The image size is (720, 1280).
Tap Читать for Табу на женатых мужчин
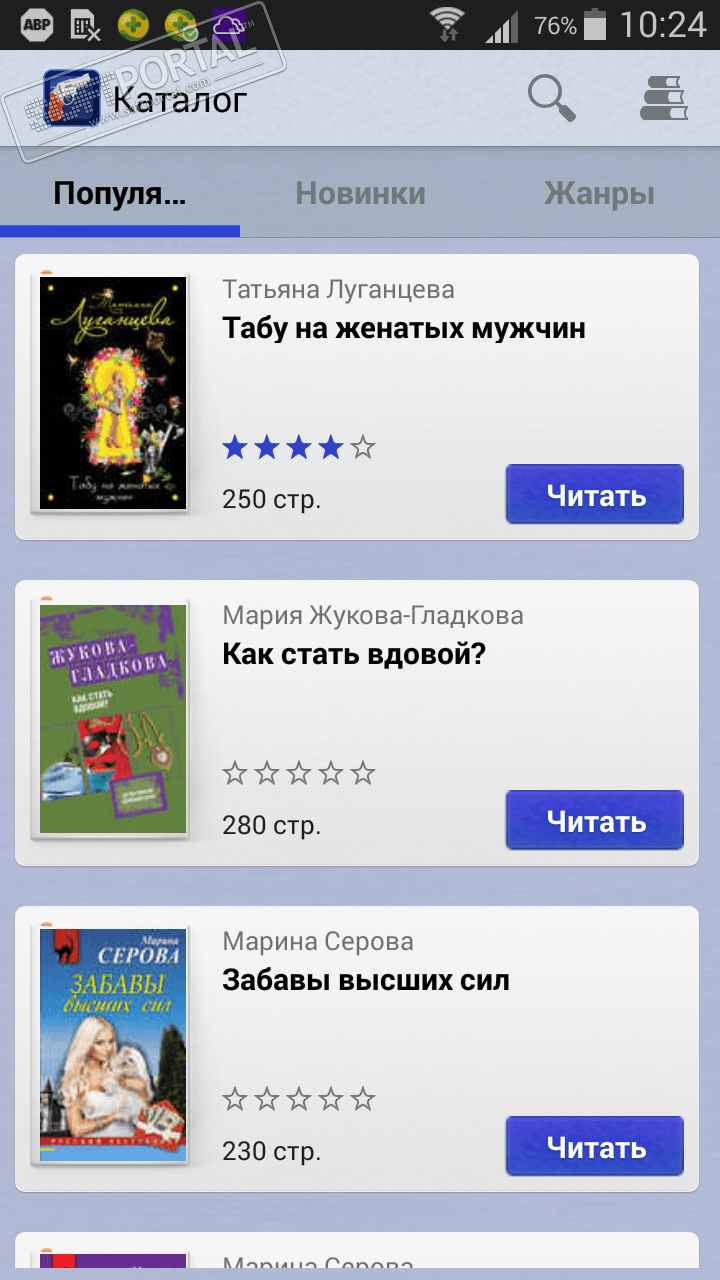point(595,494)
